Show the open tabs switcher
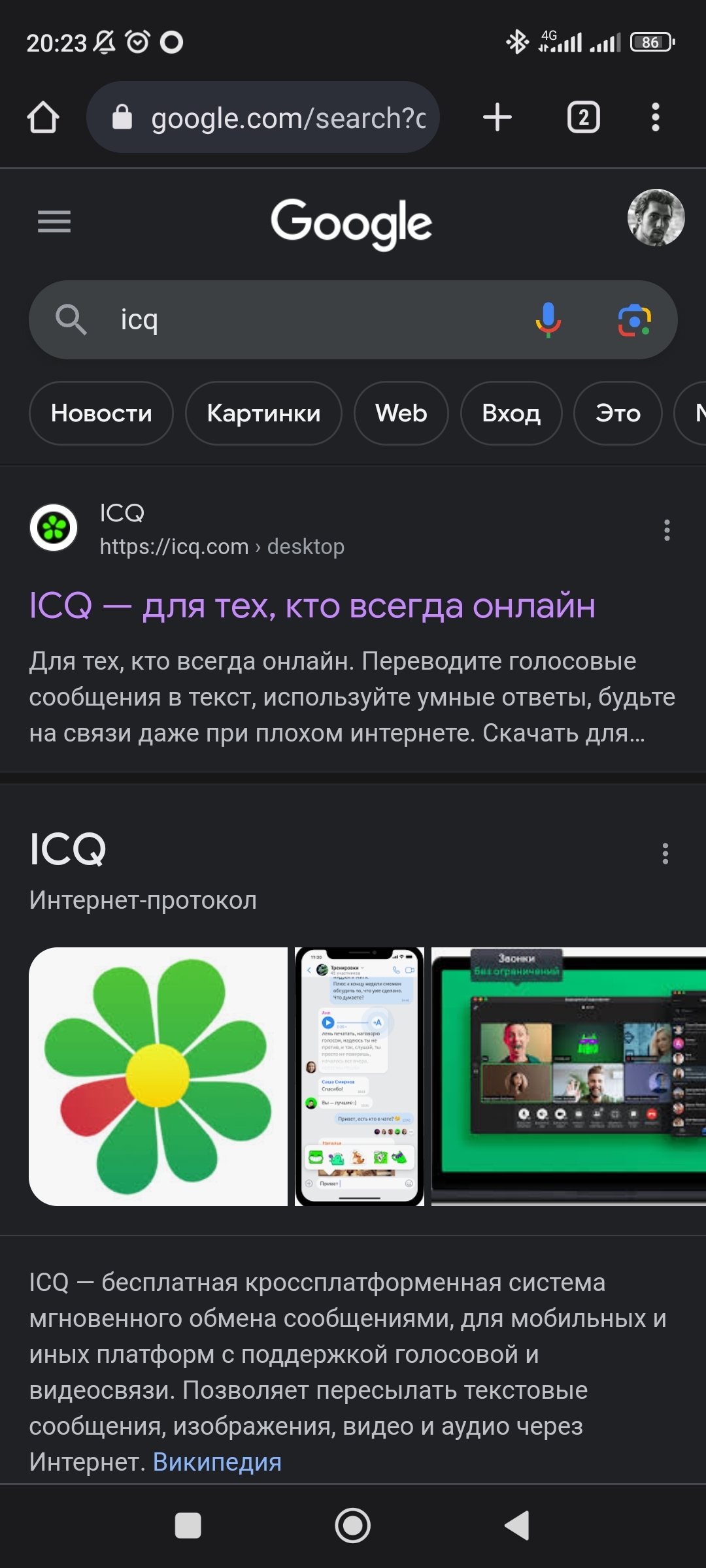The width and height of the screenshot is (706, 1568). [x=583, y=118]
